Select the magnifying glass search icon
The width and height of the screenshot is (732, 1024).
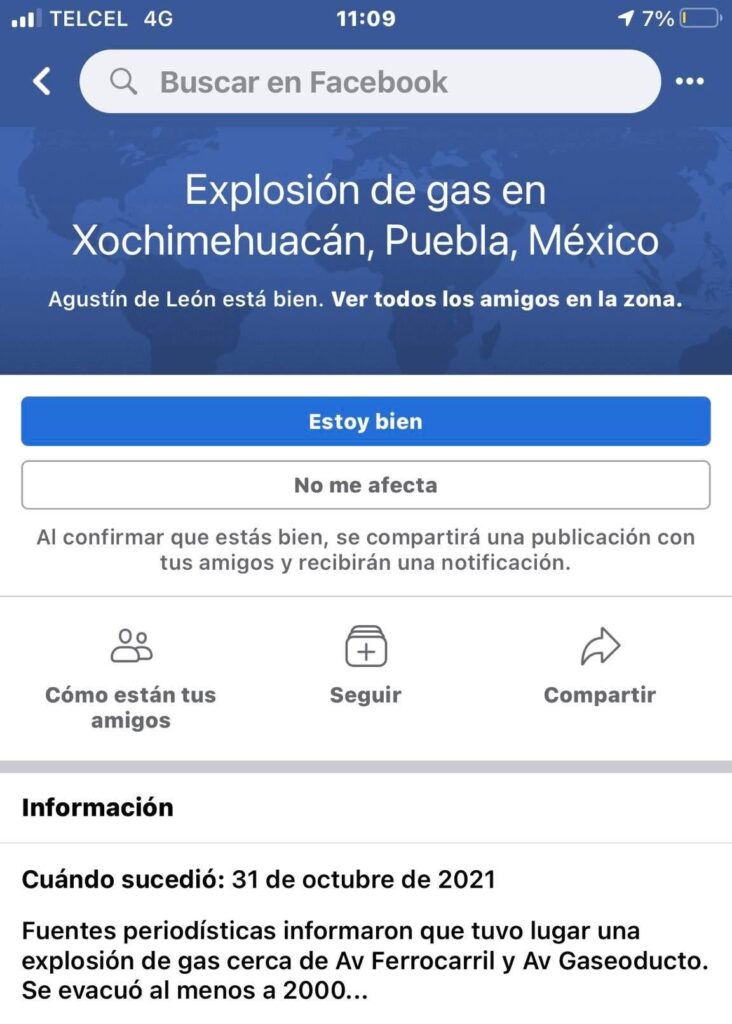(x=122, y=82)
